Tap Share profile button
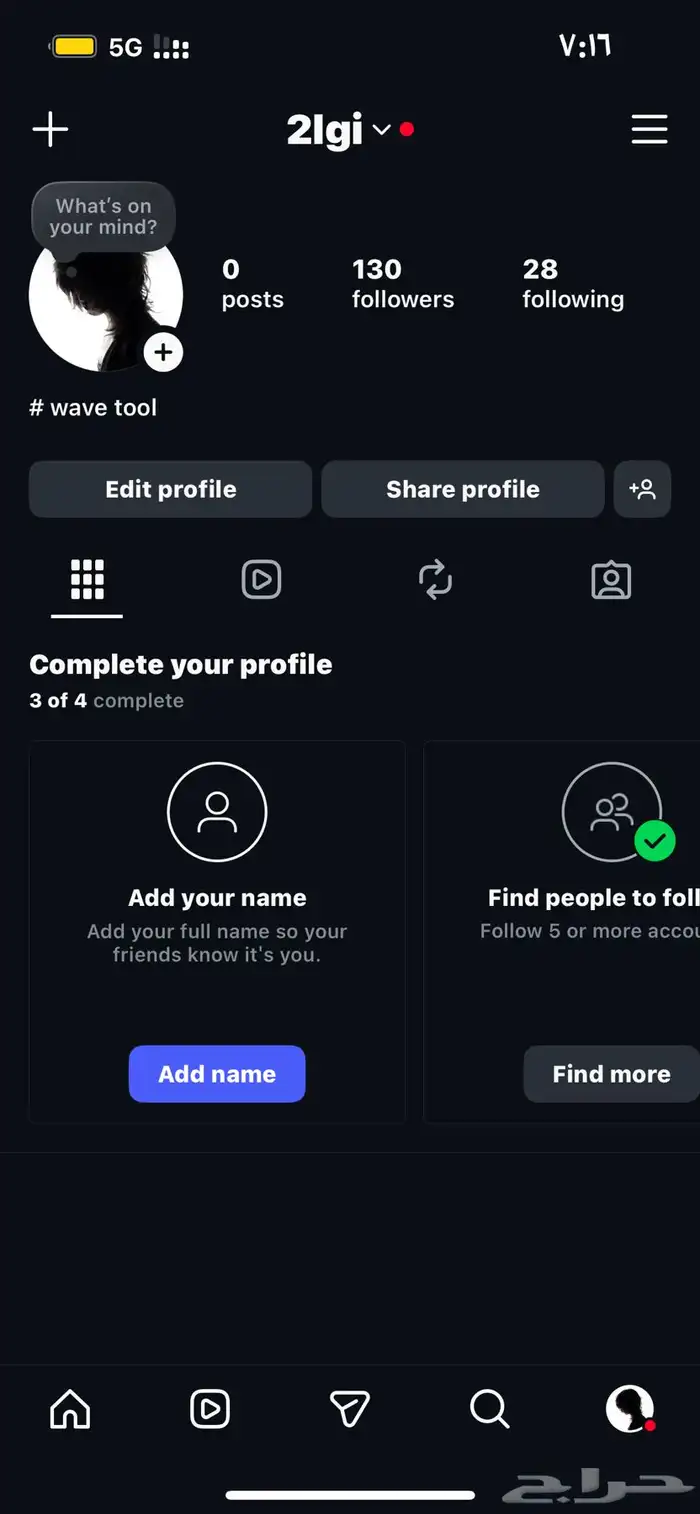This screenshot has width=700, height=1514. pyautogui.click(x=463, y=489)
